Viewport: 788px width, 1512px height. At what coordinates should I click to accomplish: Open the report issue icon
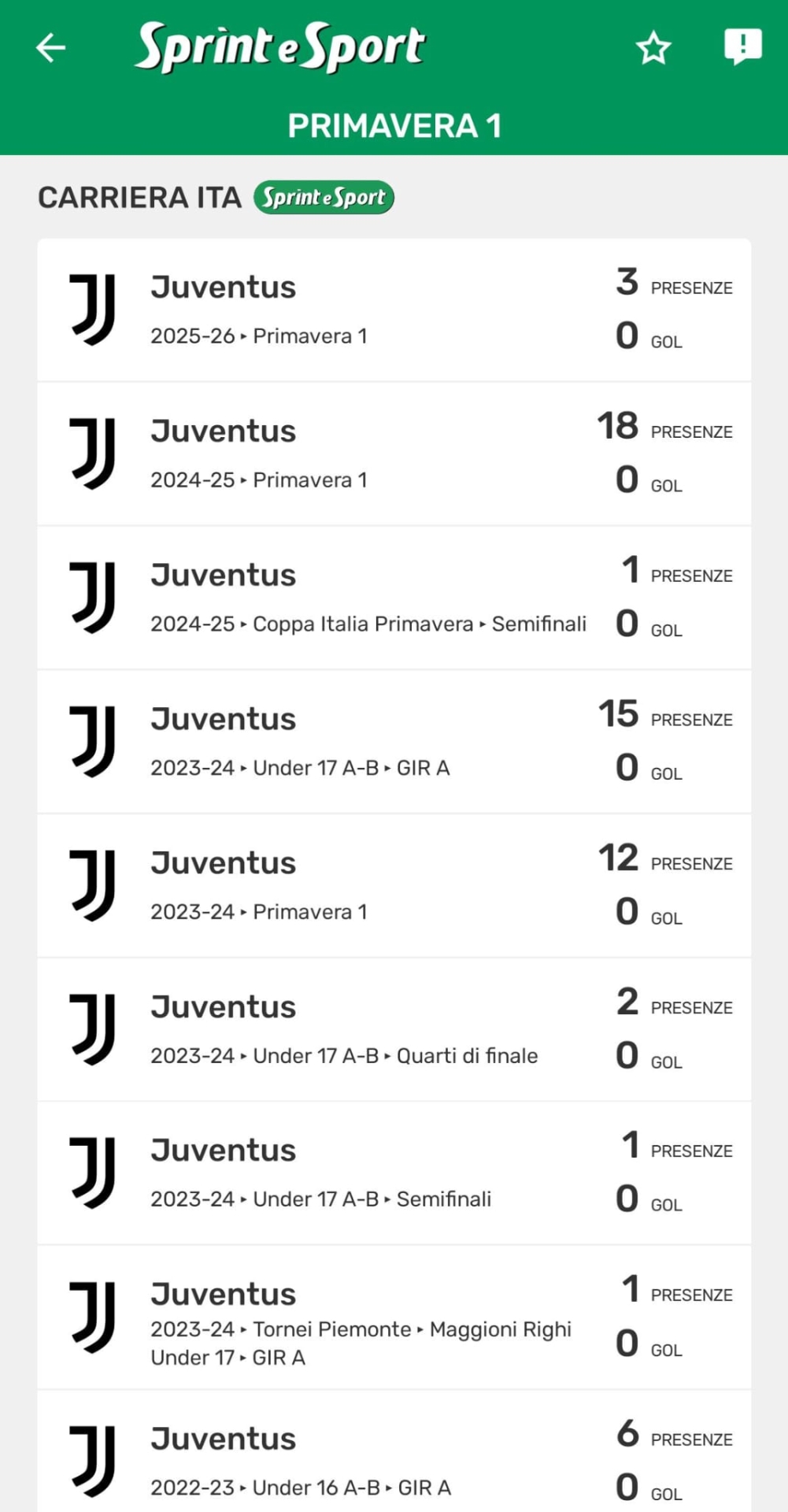tap(742, 46)
